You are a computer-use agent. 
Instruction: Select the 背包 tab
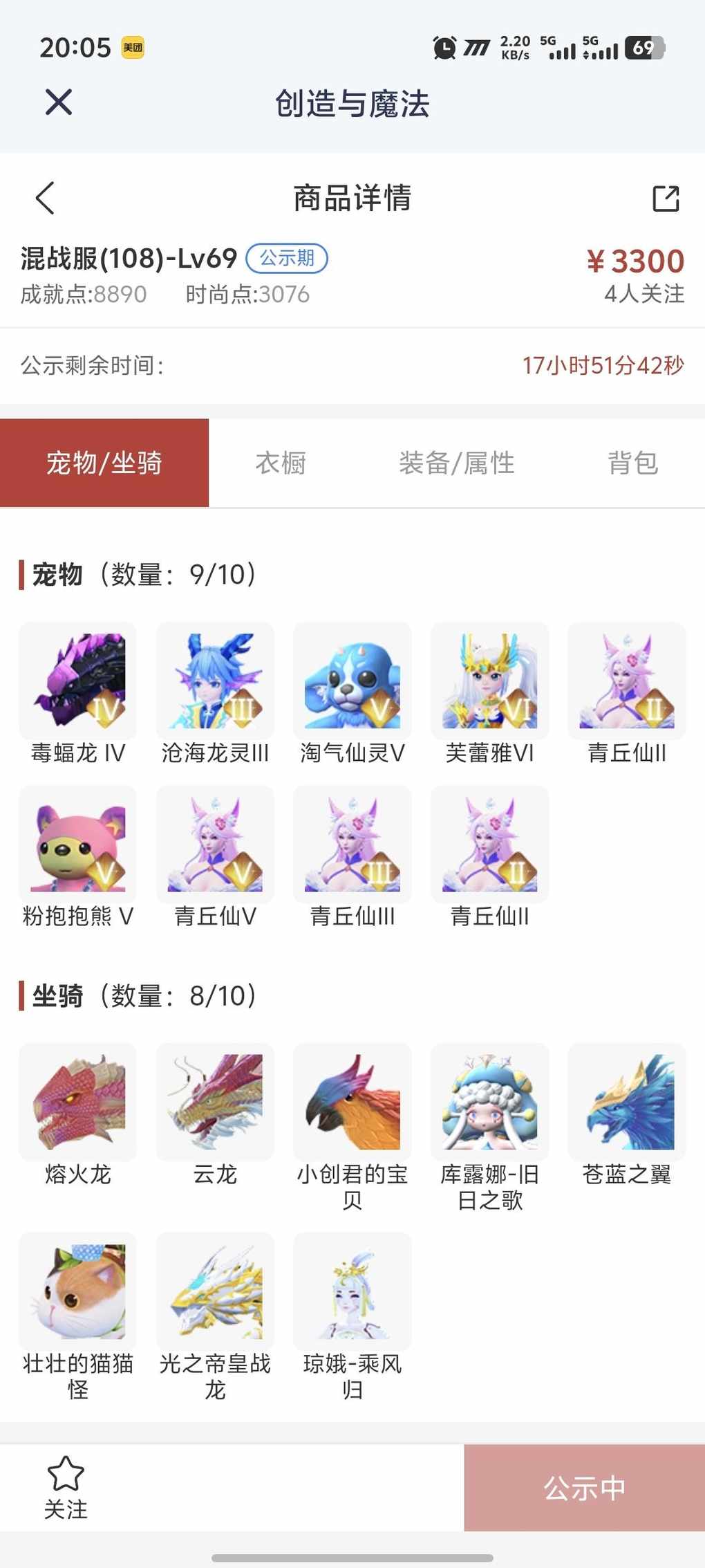coord(632,463)
